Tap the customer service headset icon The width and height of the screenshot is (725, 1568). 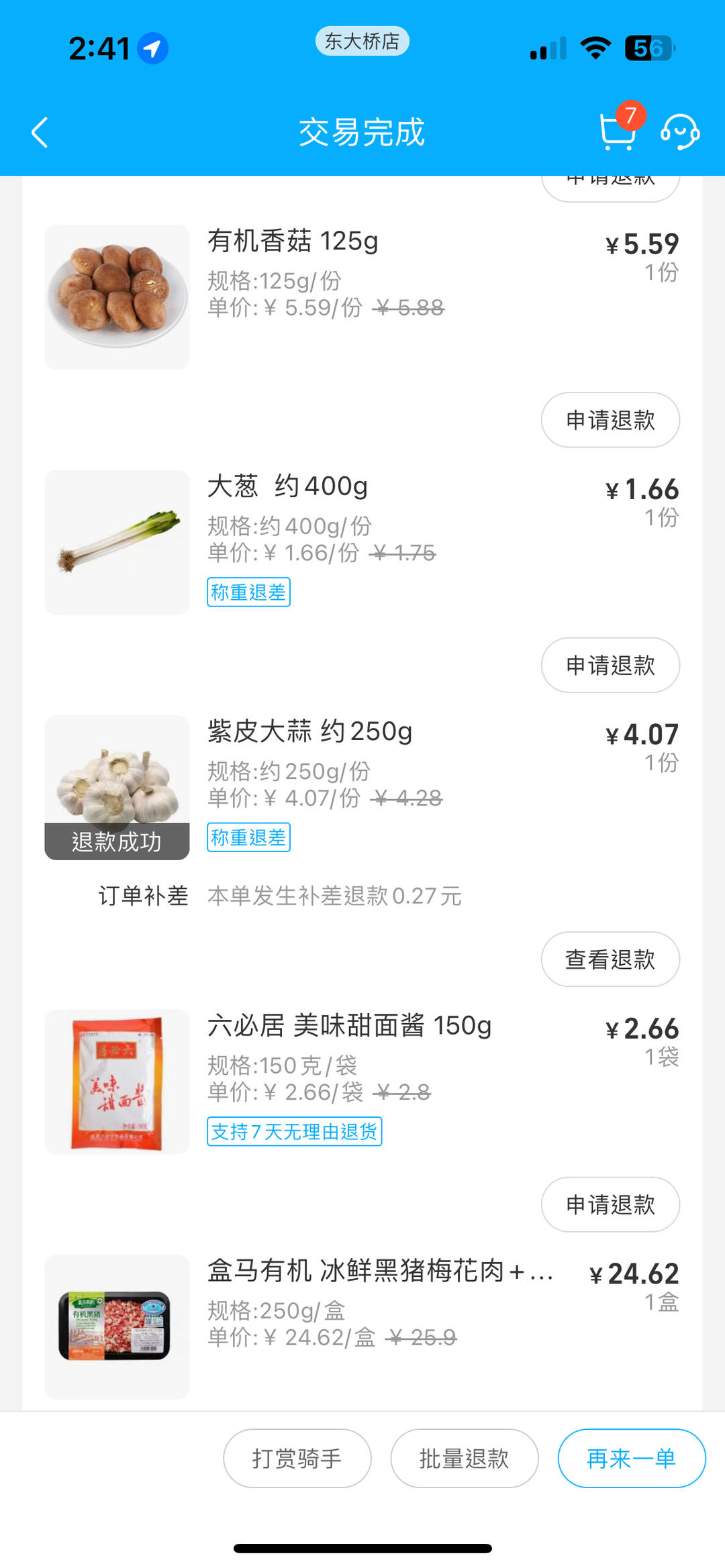(681, 132)
